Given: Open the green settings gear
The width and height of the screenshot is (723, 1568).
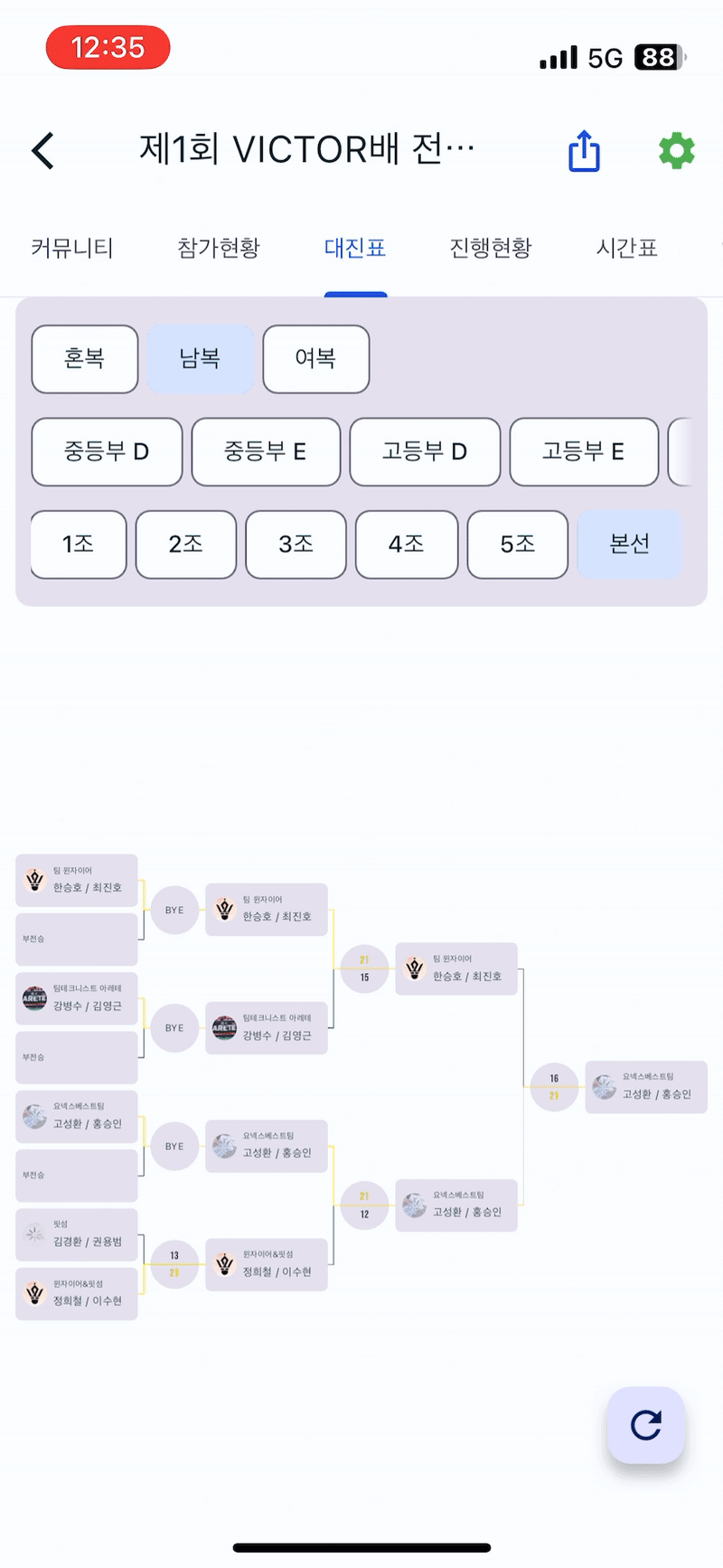Looking at the screenshot, I should point(676,150).
